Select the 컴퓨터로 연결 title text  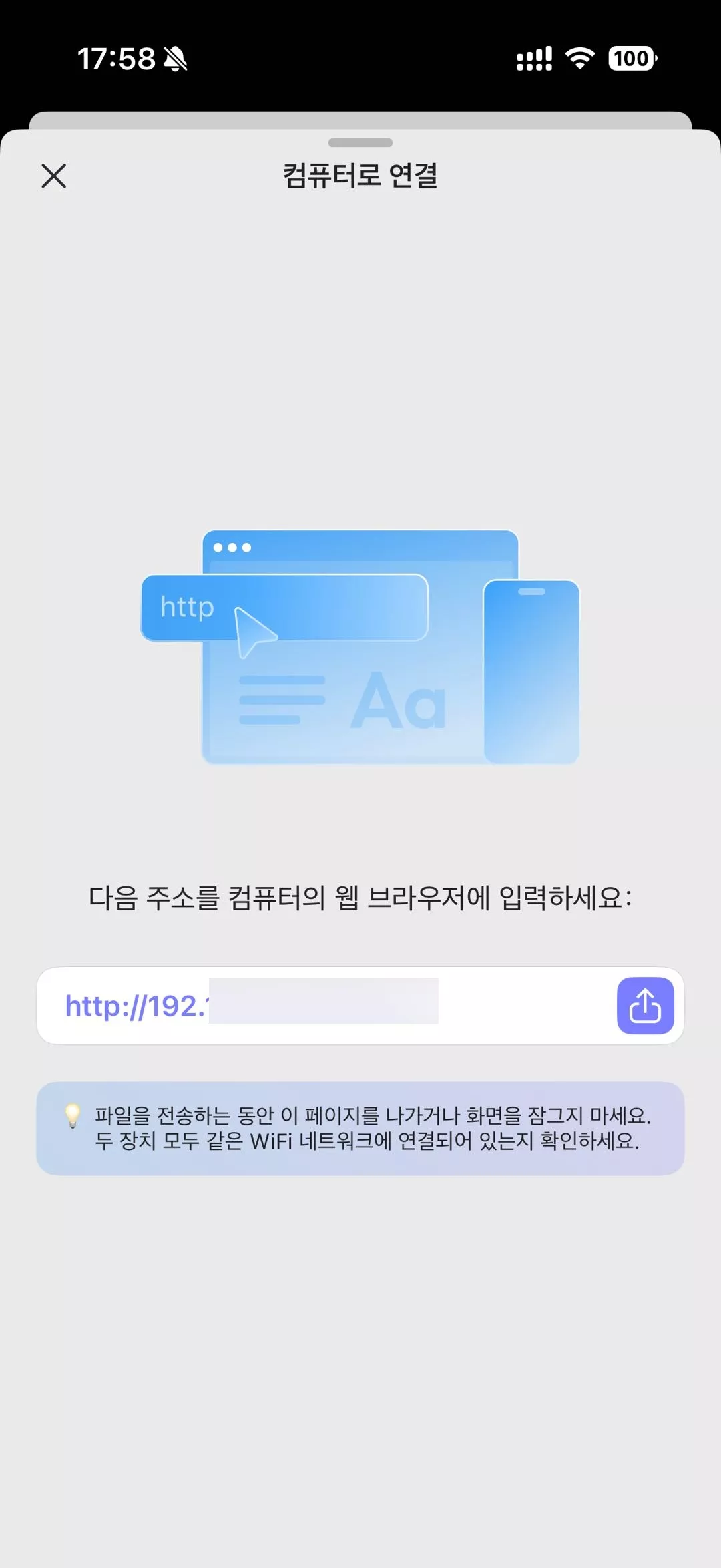(x=360, y=176)
